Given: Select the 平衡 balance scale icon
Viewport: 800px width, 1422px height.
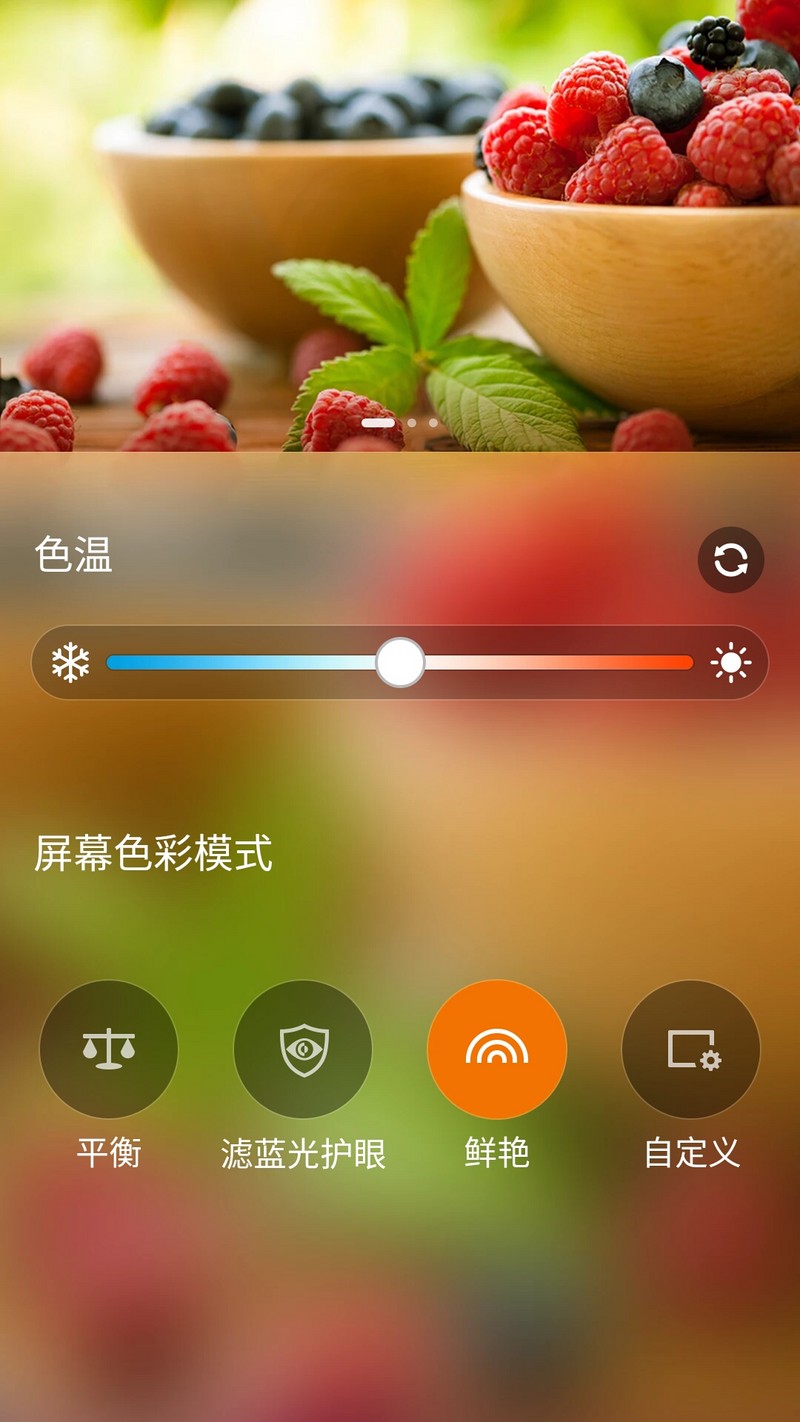Looking at the screenshot, I should pos(108,1048).
